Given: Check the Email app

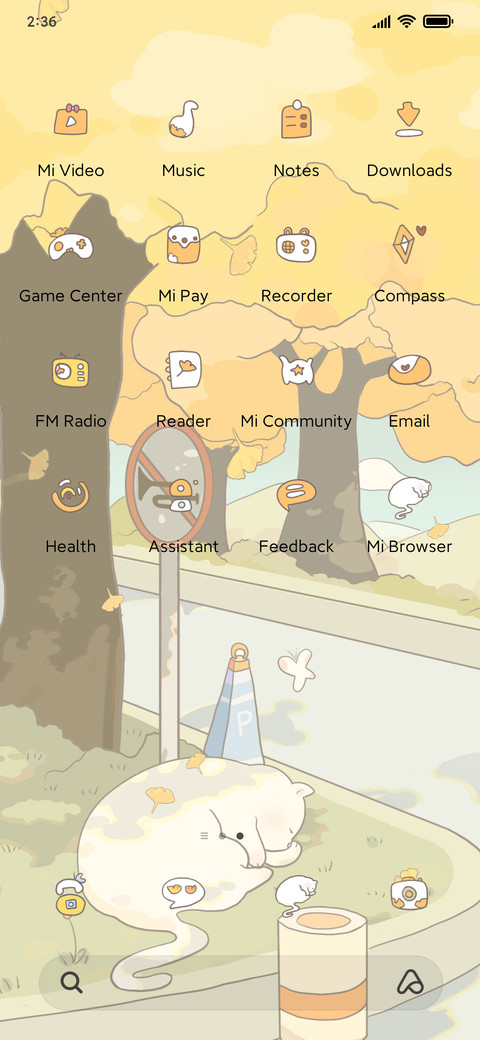Looking at the screenshot, I should pos(409,370).
